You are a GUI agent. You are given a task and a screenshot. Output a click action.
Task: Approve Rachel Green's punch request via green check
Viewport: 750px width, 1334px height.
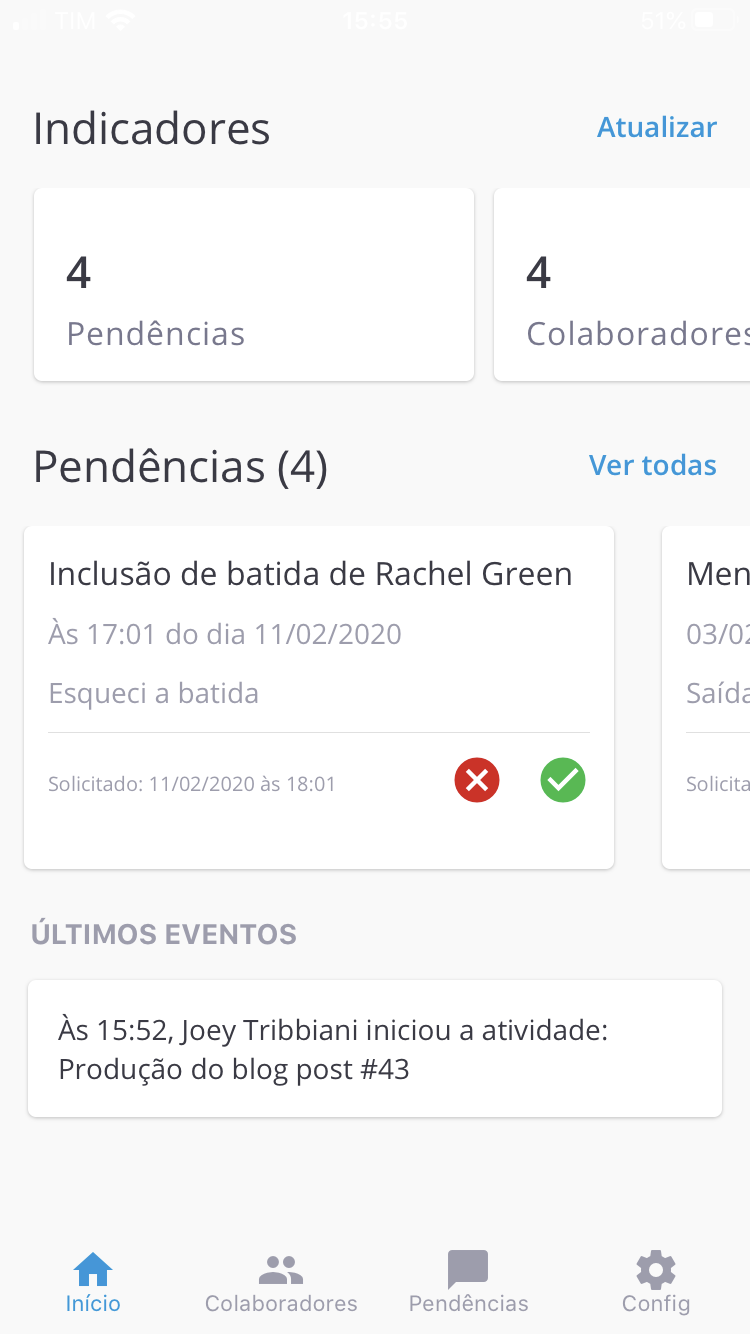[x=563, y=780]
